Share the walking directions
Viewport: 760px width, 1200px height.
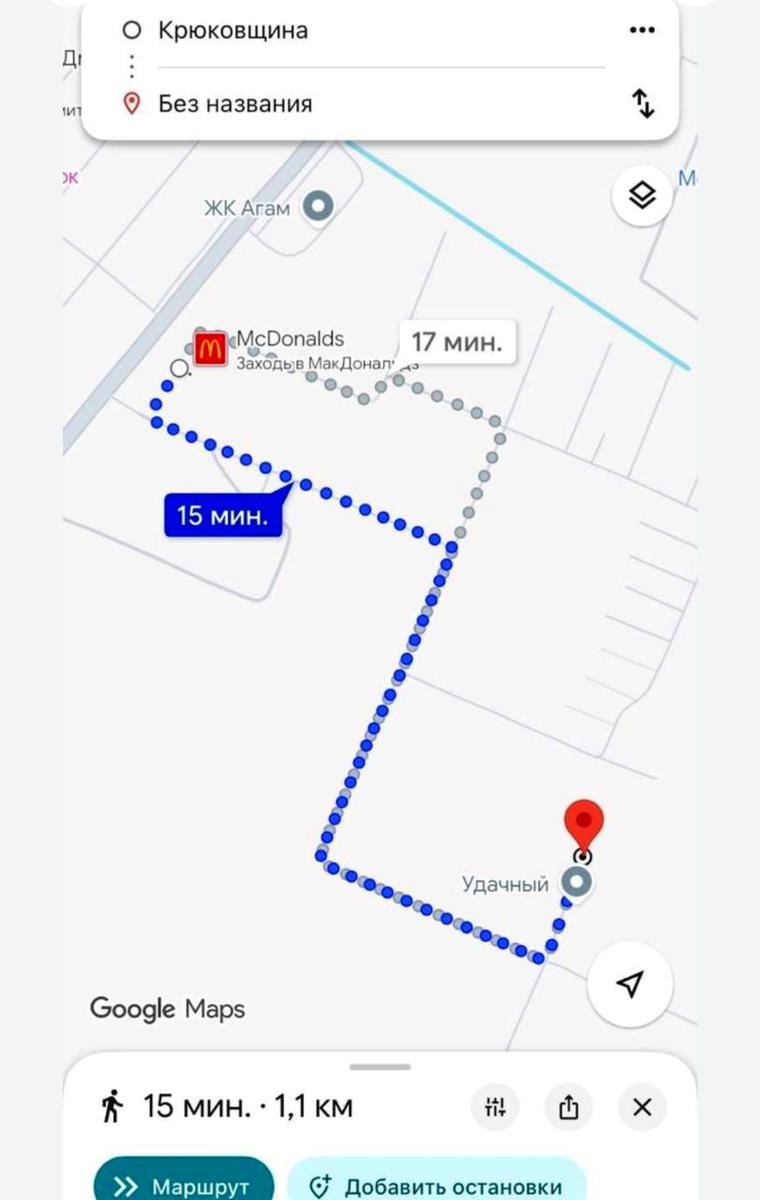point(569,1107)
